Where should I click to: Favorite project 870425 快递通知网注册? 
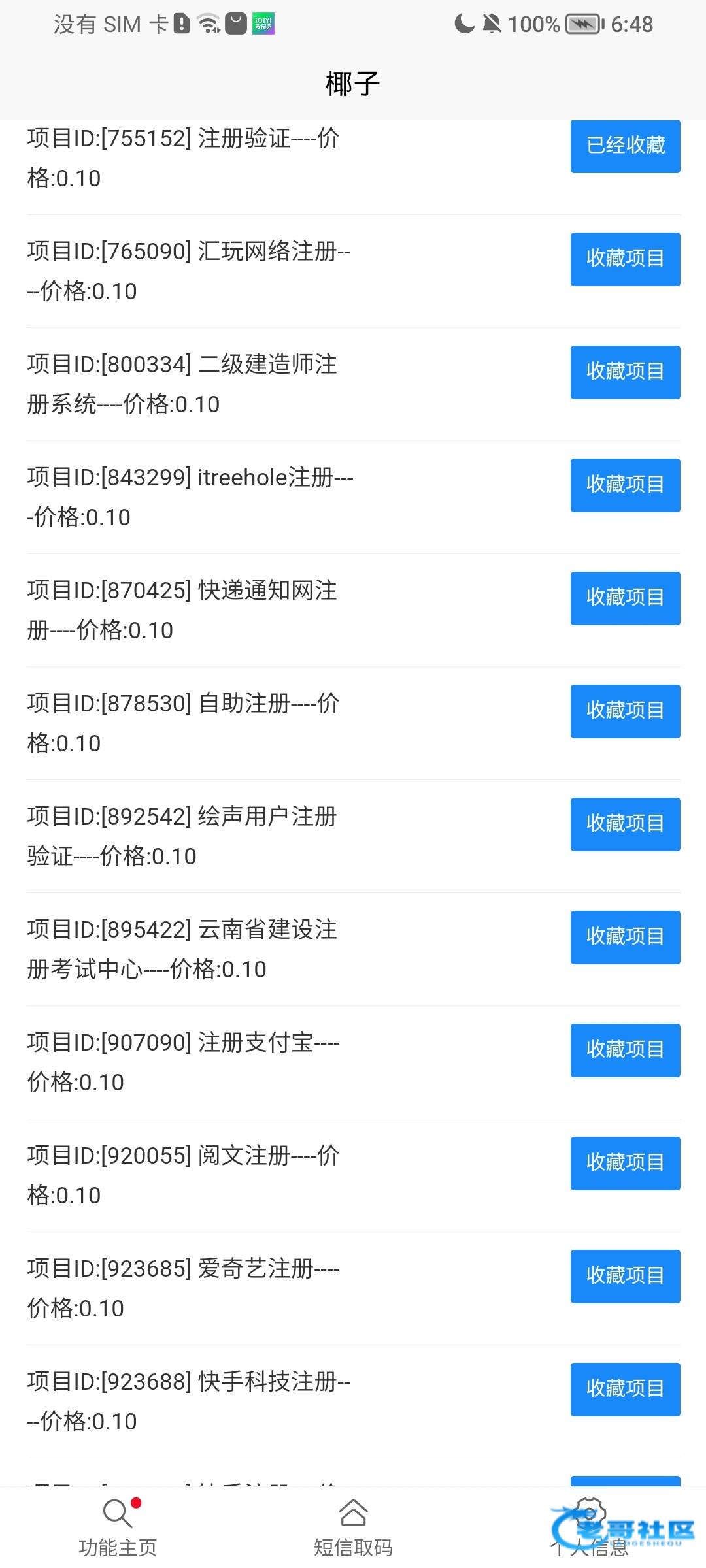click(625, 598)
